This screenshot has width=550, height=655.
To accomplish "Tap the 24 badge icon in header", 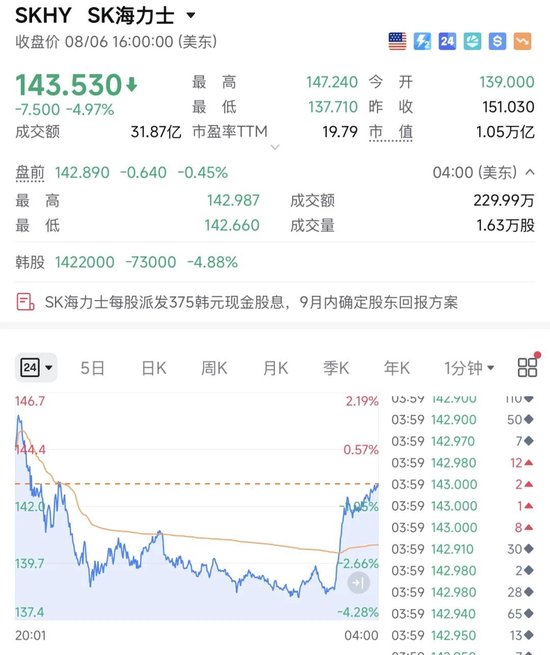I will point(447,41).
